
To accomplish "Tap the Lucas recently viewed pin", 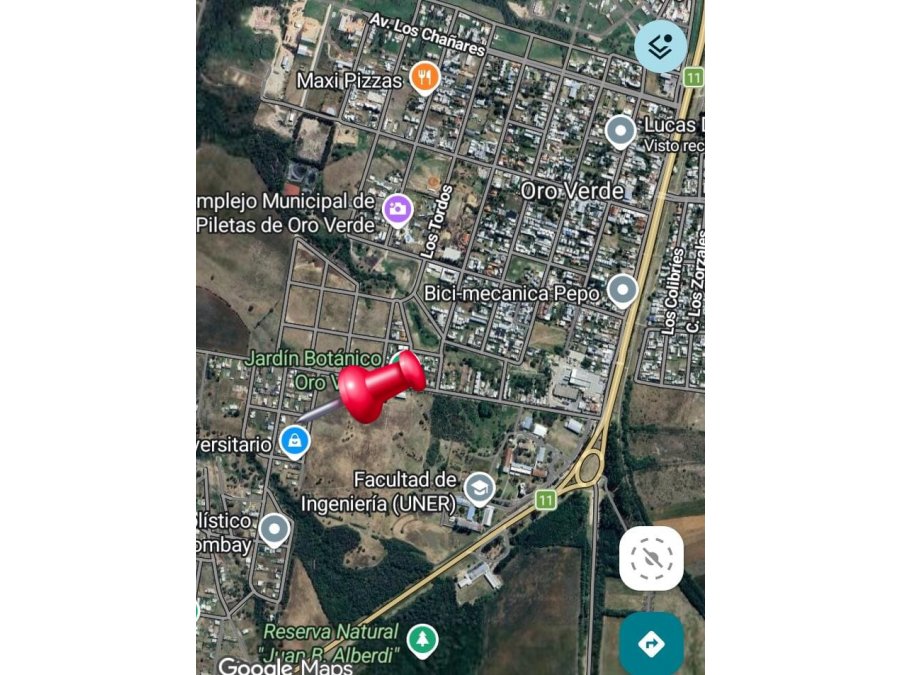I will [x=620, y=131].
